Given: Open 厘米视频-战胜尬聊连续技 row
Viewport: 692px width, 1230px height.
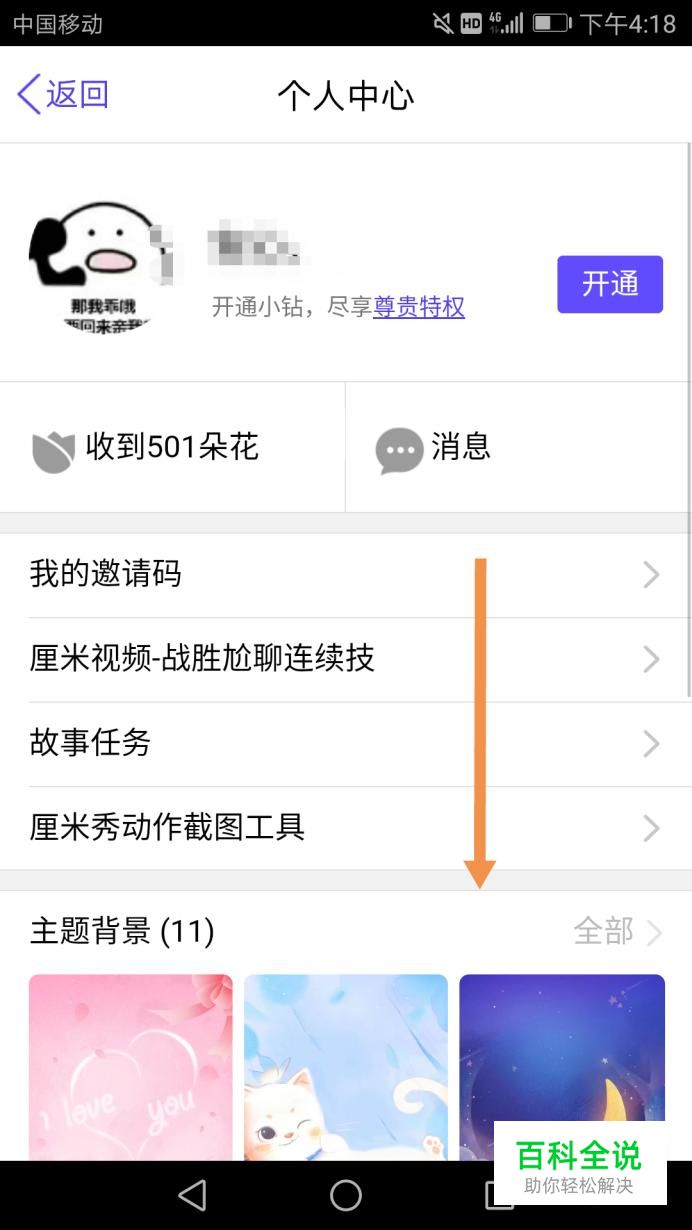Looking at the screenshot, I should tap(346, 659).
